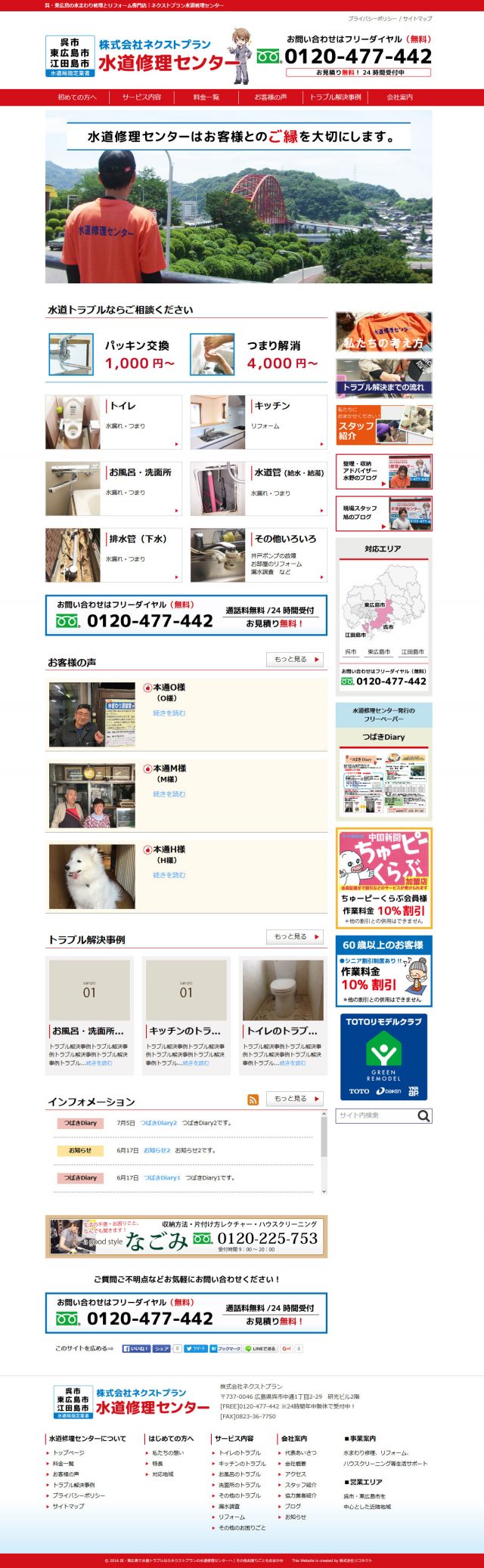The image size is (484, 1568).
Task: Open the RSS feed icon in インフォメーション
Action: click(x=253, y=1099)
